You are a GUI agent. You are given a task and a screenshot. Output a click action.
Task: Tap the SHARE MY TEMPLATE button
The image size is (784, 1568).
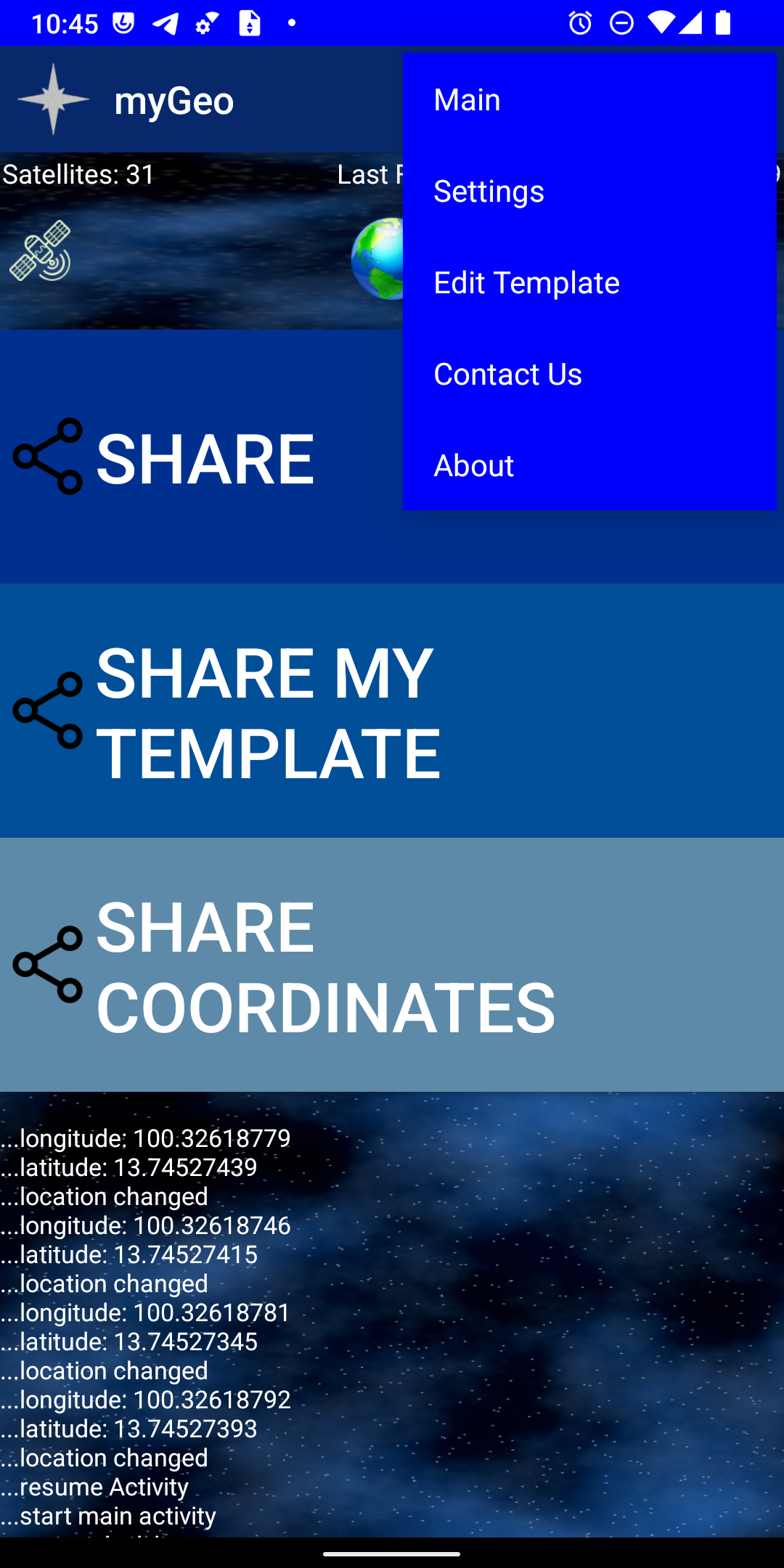392,711
